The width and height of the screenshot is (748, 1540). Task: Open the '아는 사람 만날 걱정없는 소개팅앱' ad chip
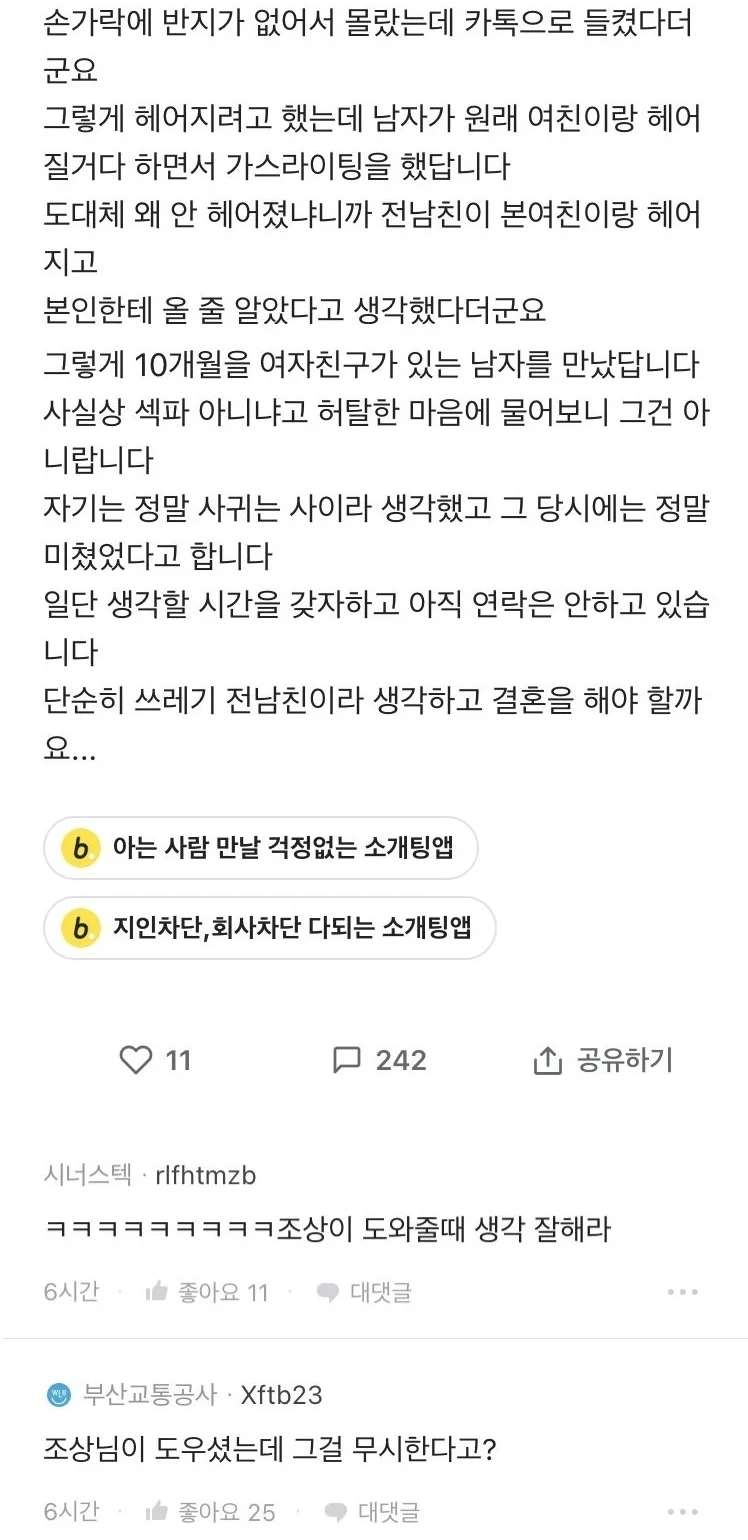pyautogui.click(x=261, y=850)
